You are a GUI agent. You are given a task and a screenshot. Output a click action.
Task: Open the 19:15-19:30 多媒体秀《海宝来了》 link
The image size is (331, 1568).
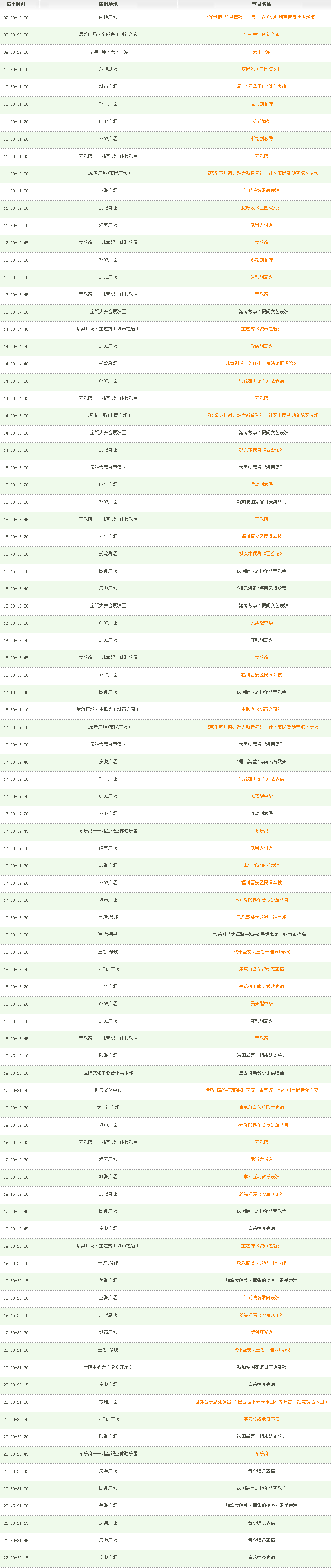pyautogui.click(x=261, y=1194)
